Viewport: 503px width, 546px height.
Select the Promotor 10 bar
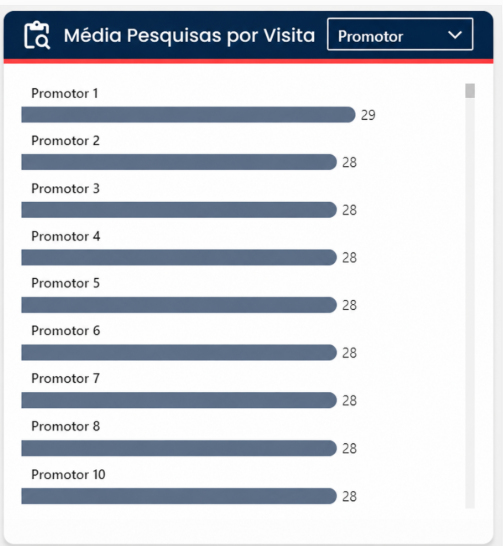point(179,496)
